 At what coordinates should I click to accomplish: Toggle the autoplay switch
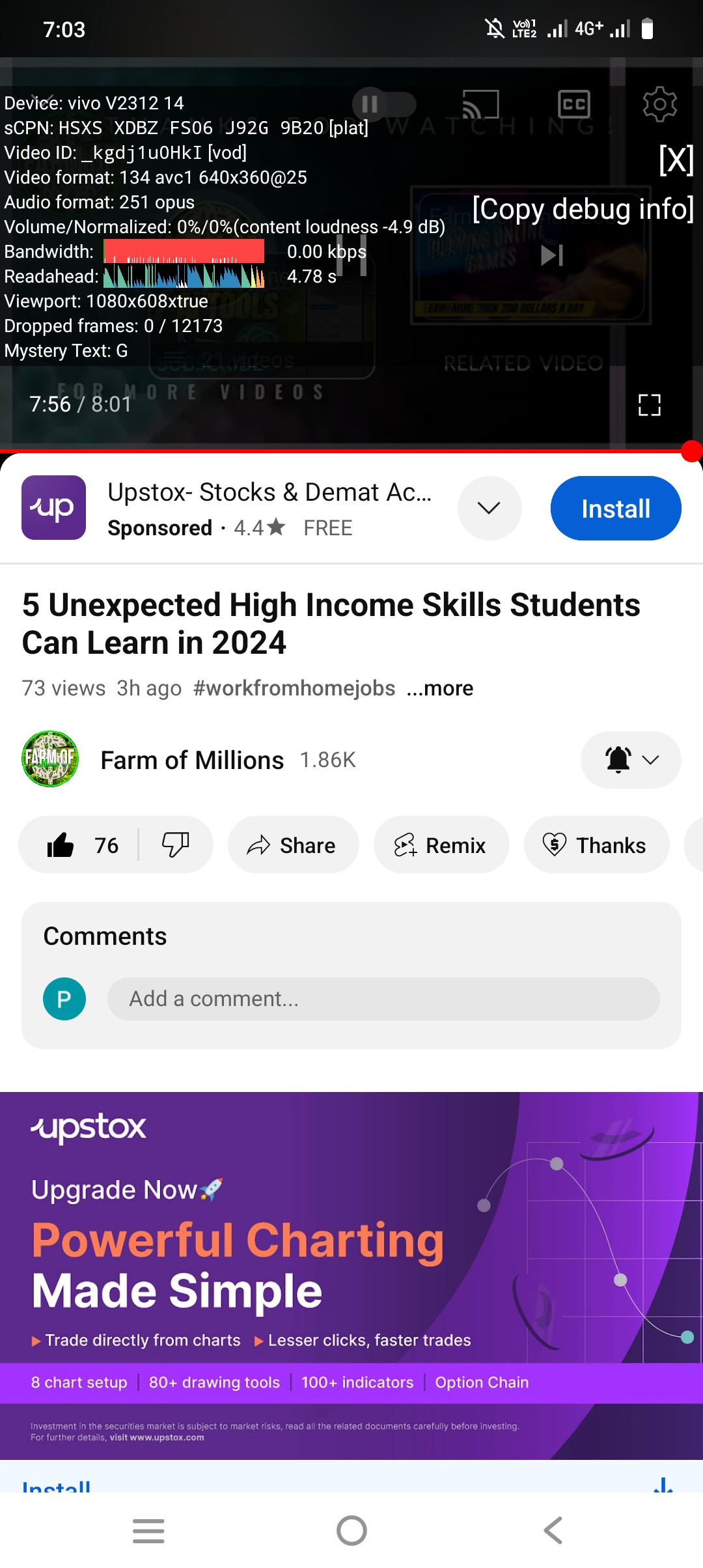384,104
